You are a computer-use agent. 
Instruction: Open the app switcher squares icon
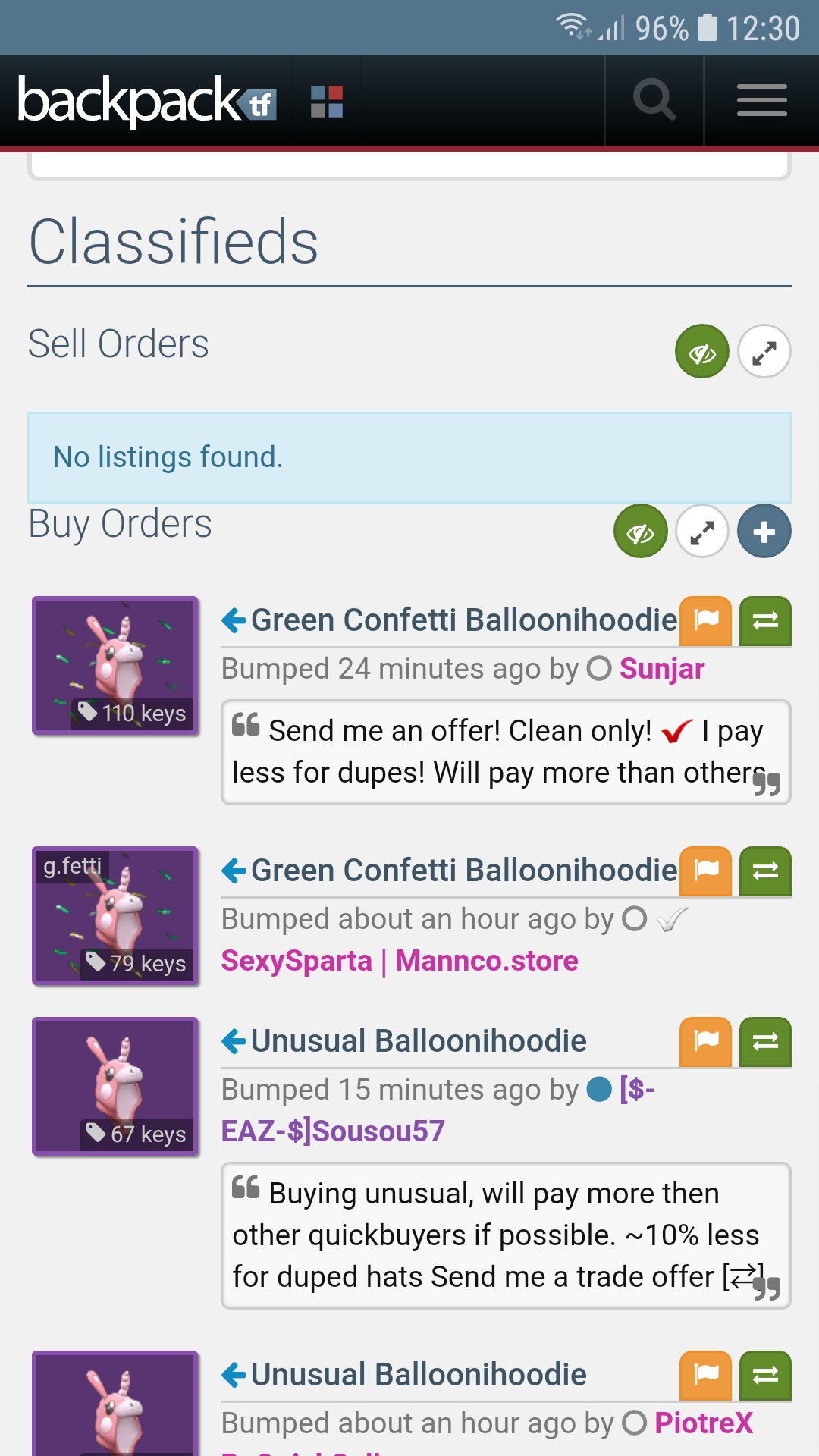click(327, 101)
